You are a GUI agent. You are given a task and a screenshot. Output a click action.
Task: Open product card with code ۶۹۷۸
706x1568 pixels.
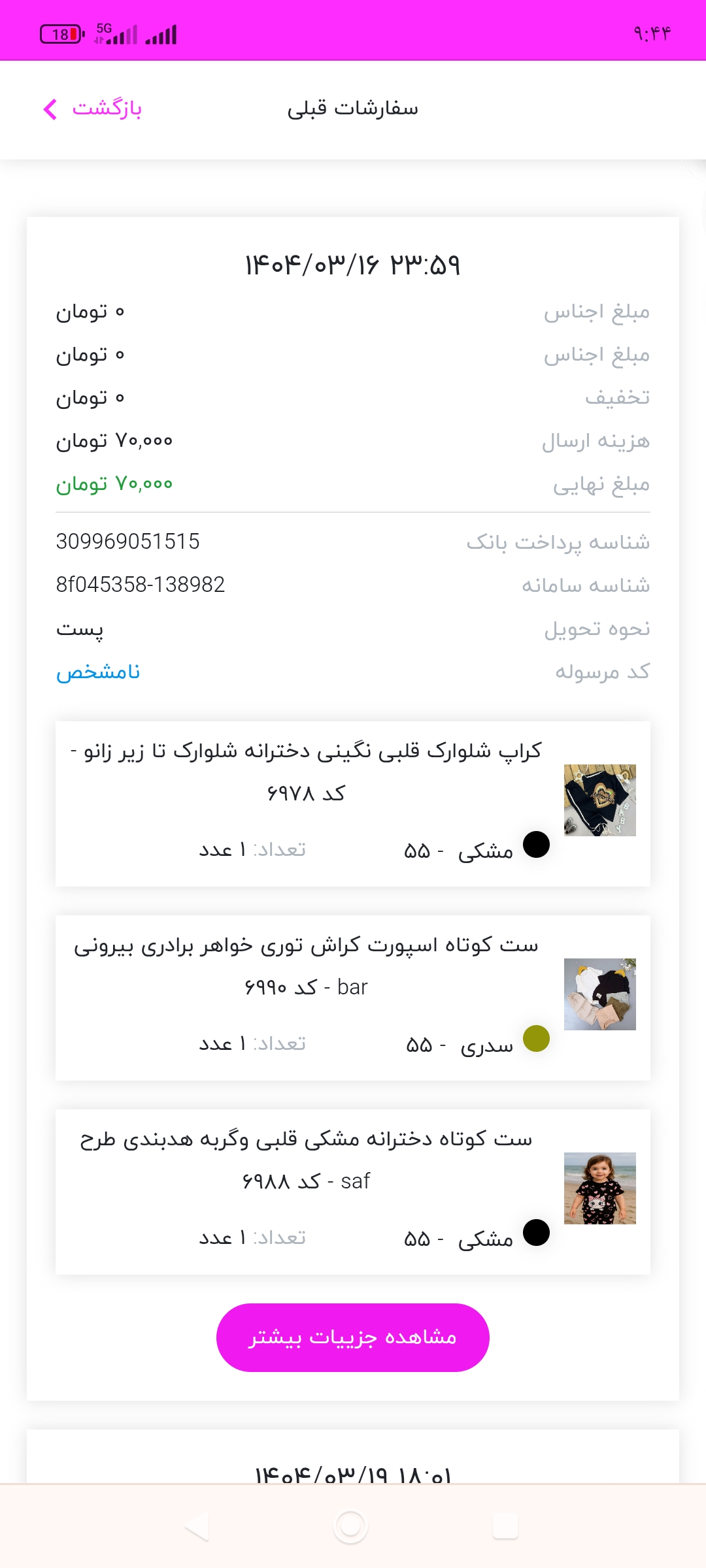pyautogui.click(x=353, y=804)
